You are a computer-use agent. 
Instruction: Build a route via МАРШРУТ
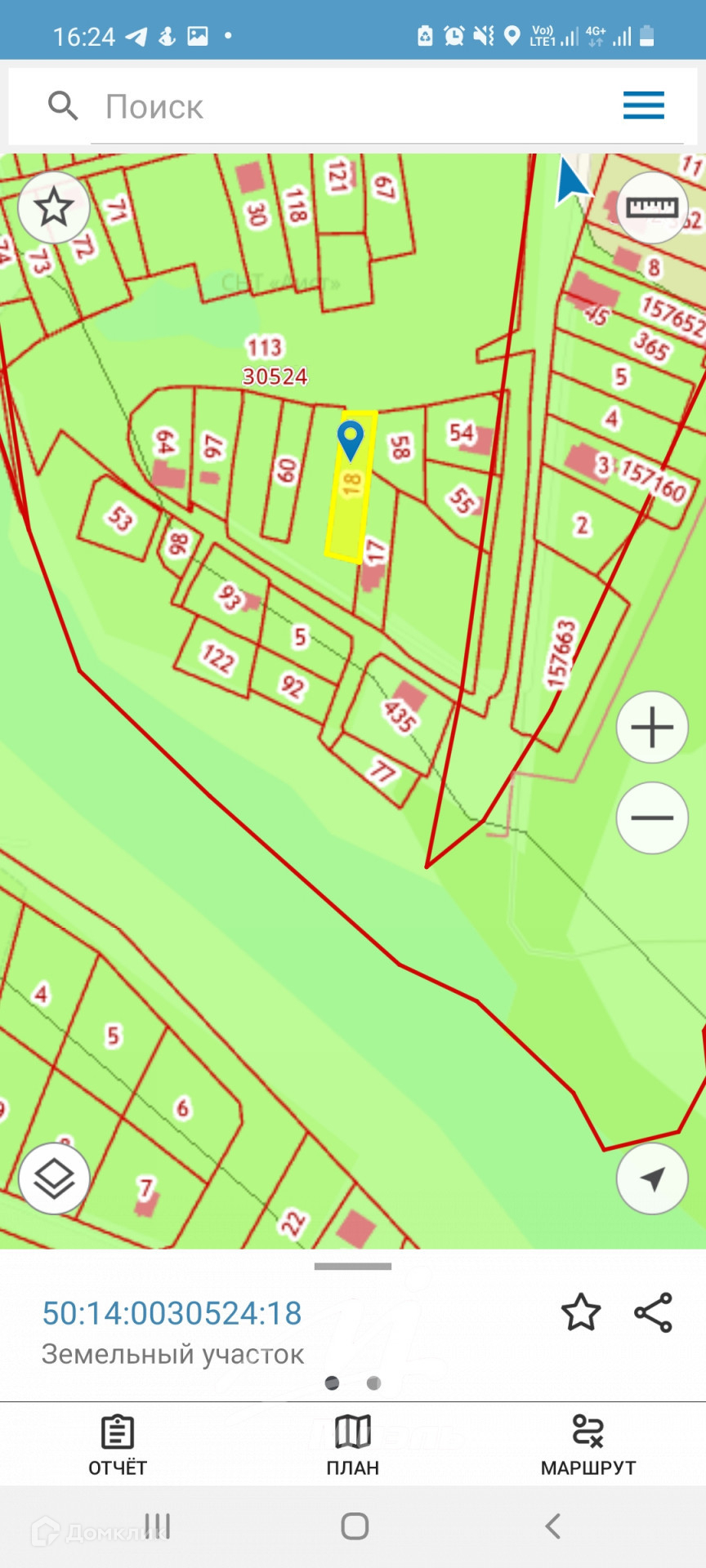click(588, 1445)
